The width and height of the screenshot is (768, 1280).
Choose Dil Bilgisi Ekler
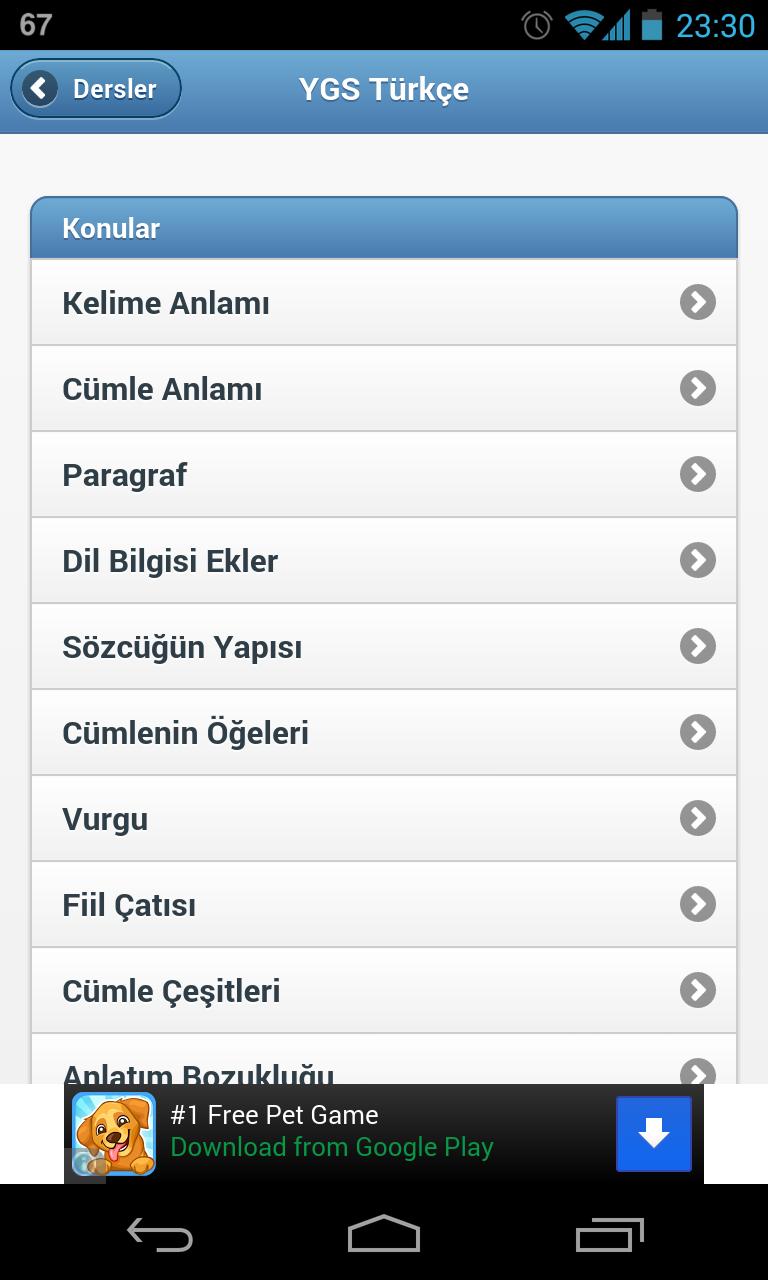(383, 561)
